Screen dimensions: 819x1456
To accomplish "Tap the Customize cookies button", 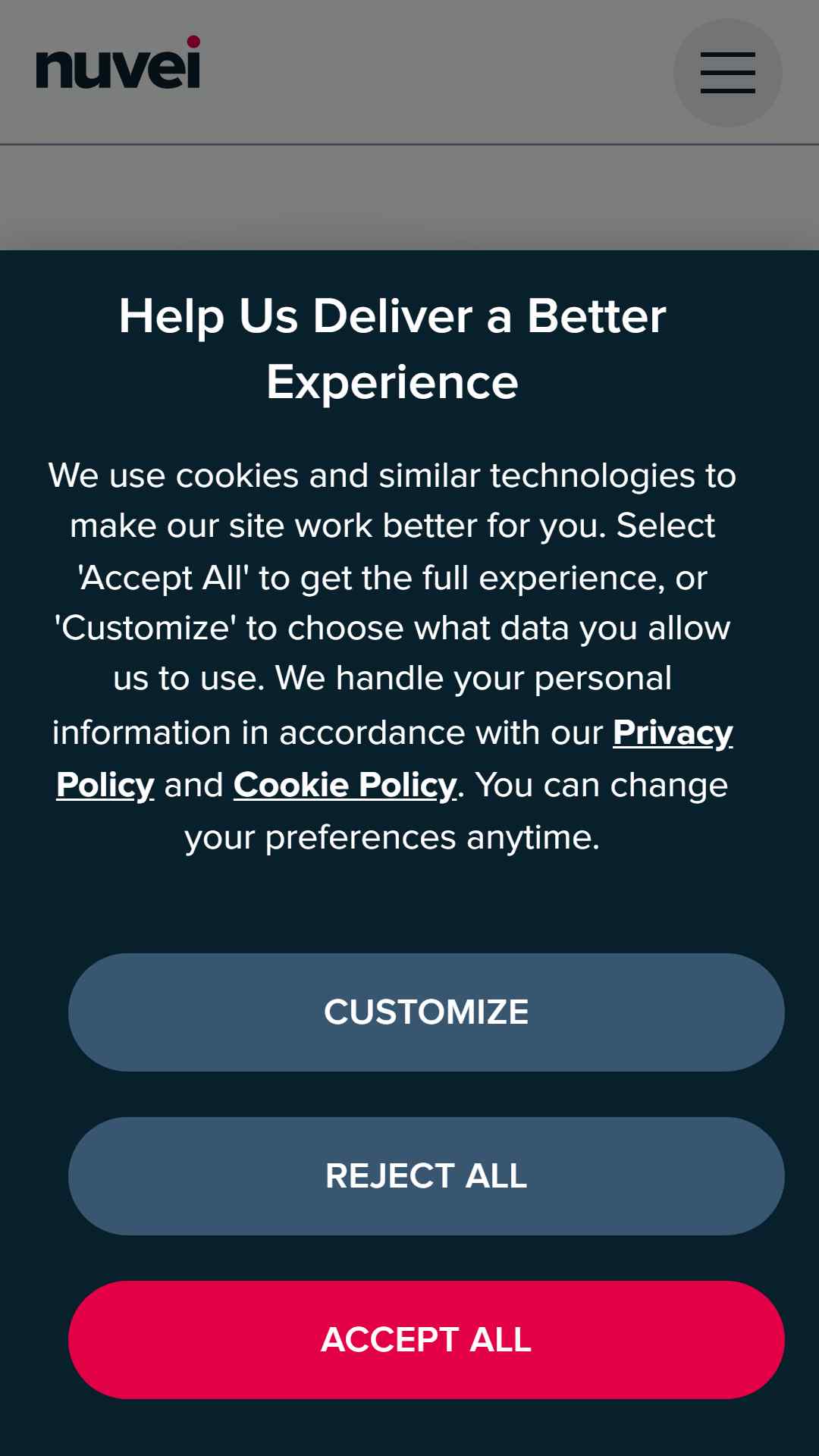I will point(426,1012).
